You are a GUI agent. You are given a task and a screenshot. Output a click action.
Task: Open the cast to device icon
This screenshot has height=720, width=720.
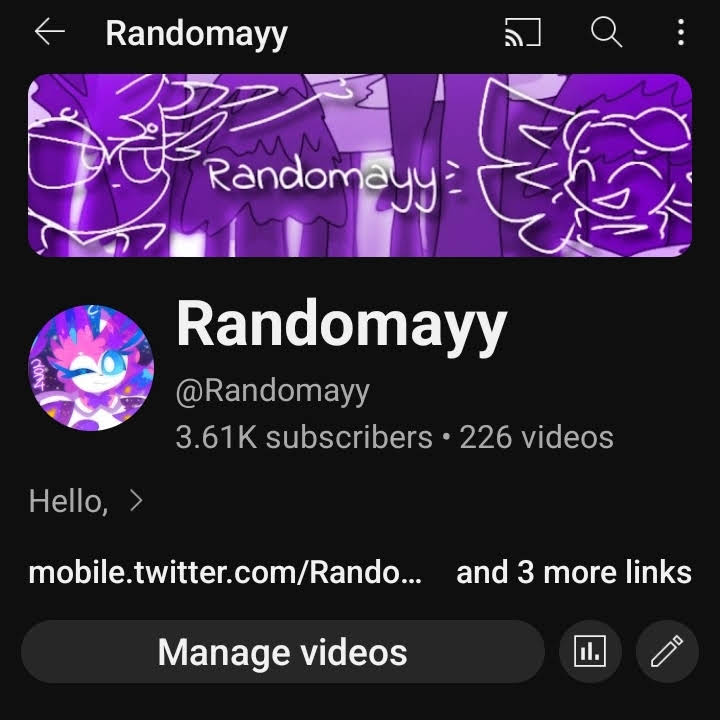coord(522,34)
